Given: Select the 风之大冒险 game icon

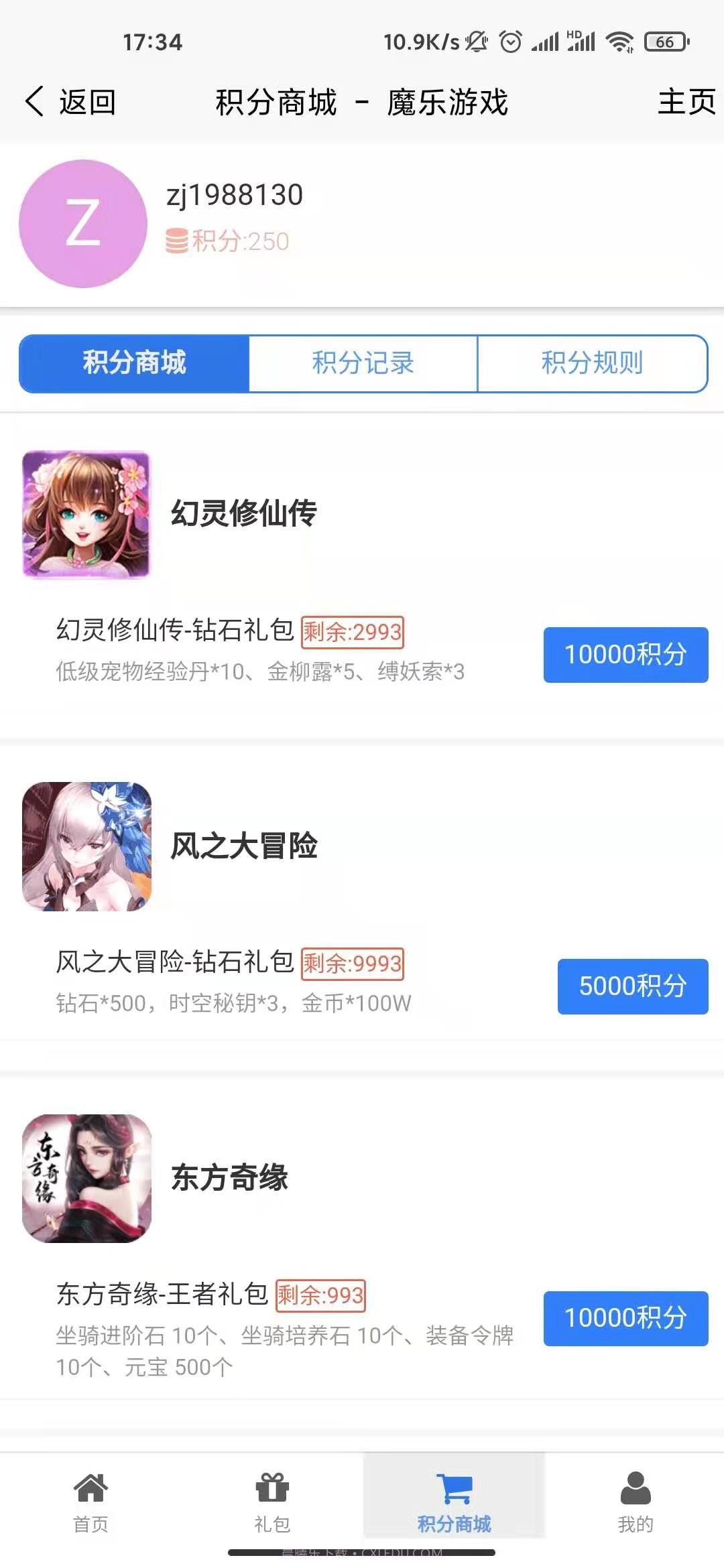Looking at the screenshot, I should tap(87, 846).
